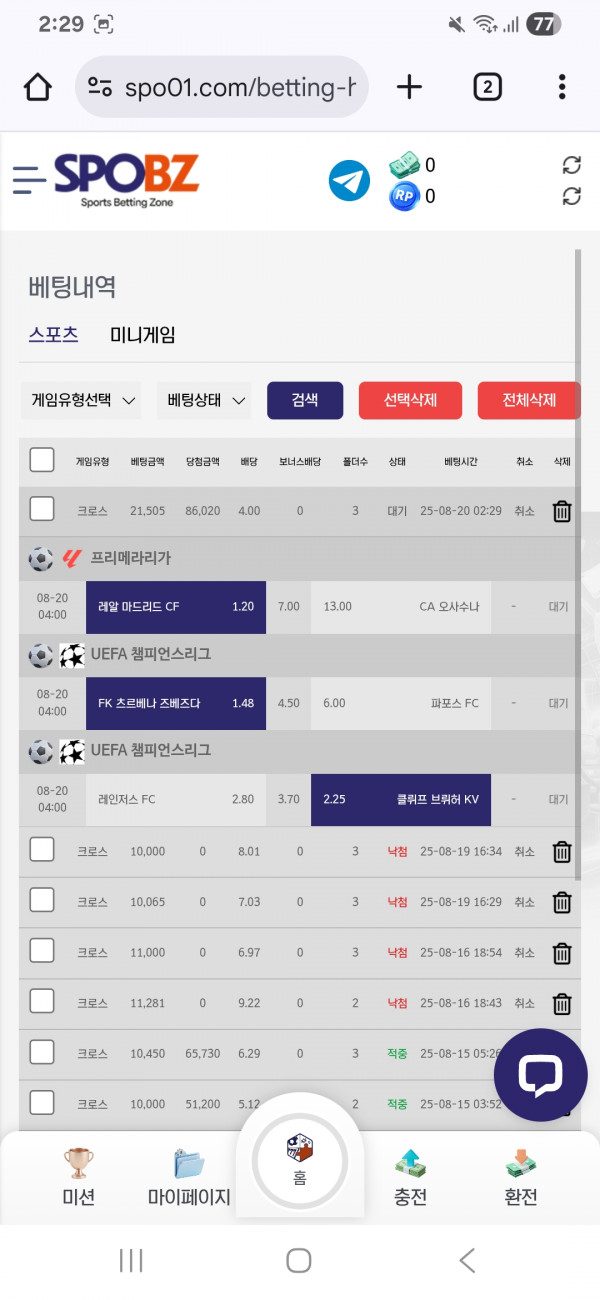The width and height of the screenshot is (600, 1300).
Task: Open 충전 in bottom navigation
Action: coord(411,1178)
